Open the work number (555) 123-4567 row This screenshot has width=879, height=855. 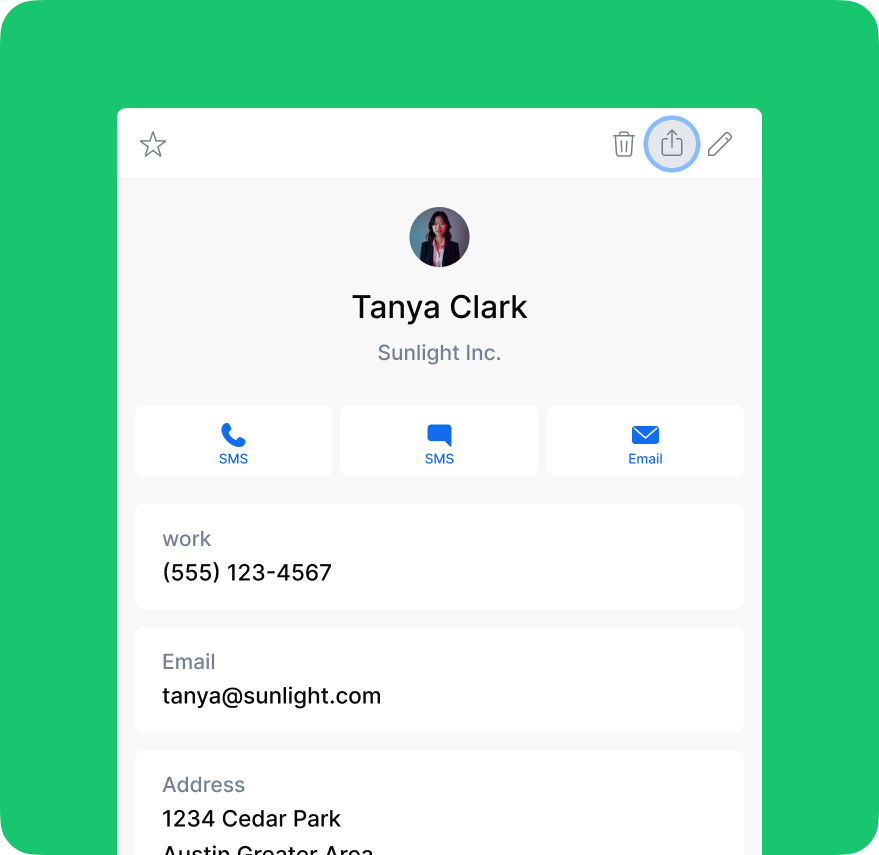click(439, 556)
